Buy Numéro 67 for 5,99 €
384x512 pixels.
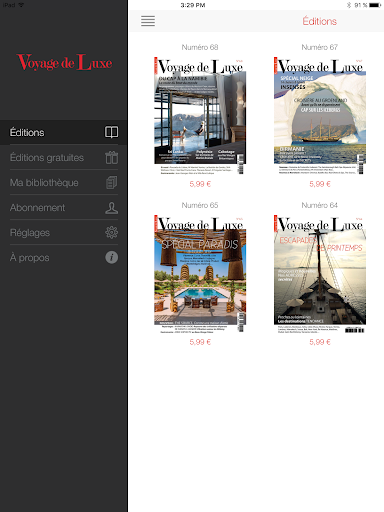tap(320, 184)
